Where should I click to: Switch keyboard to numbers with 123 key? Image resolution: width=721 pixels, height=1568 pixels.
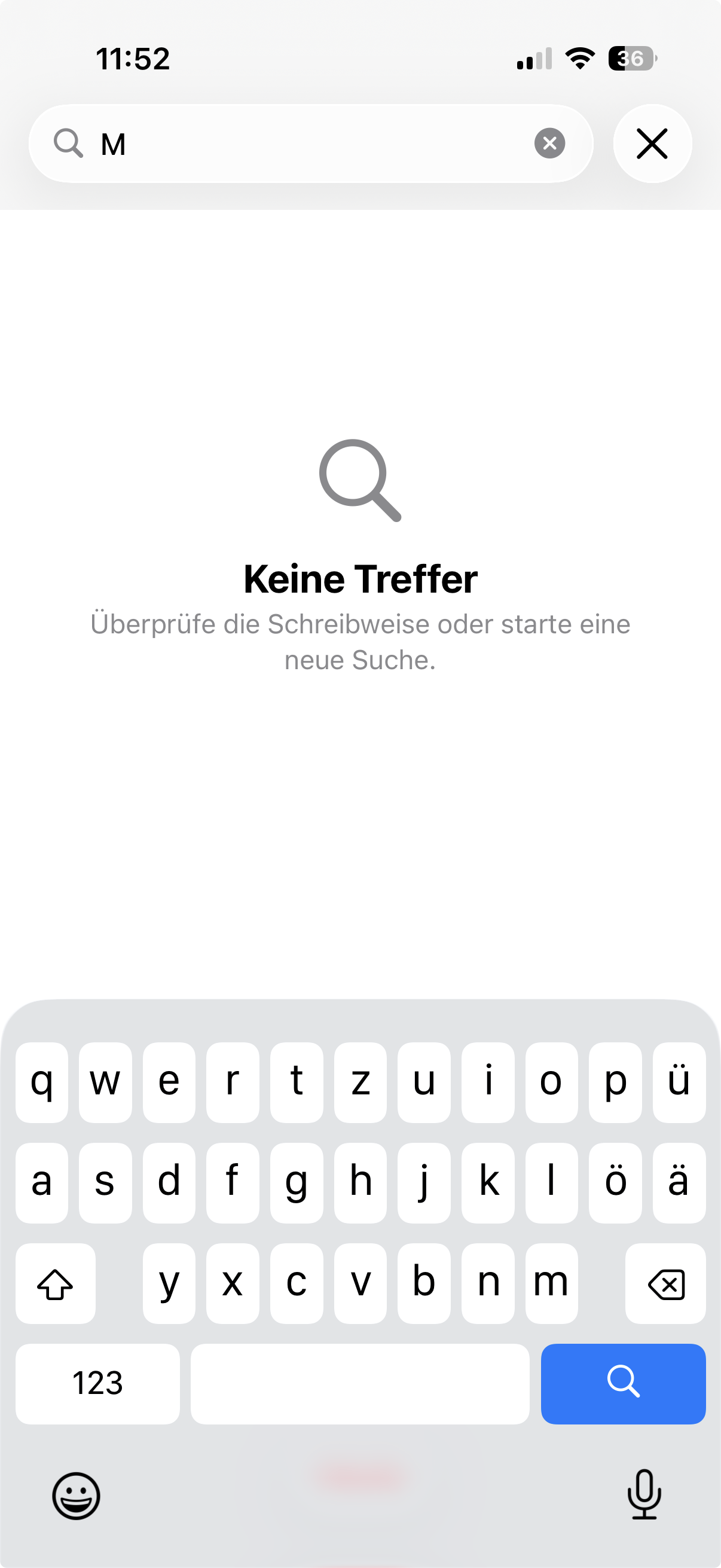coord(97,1383)
